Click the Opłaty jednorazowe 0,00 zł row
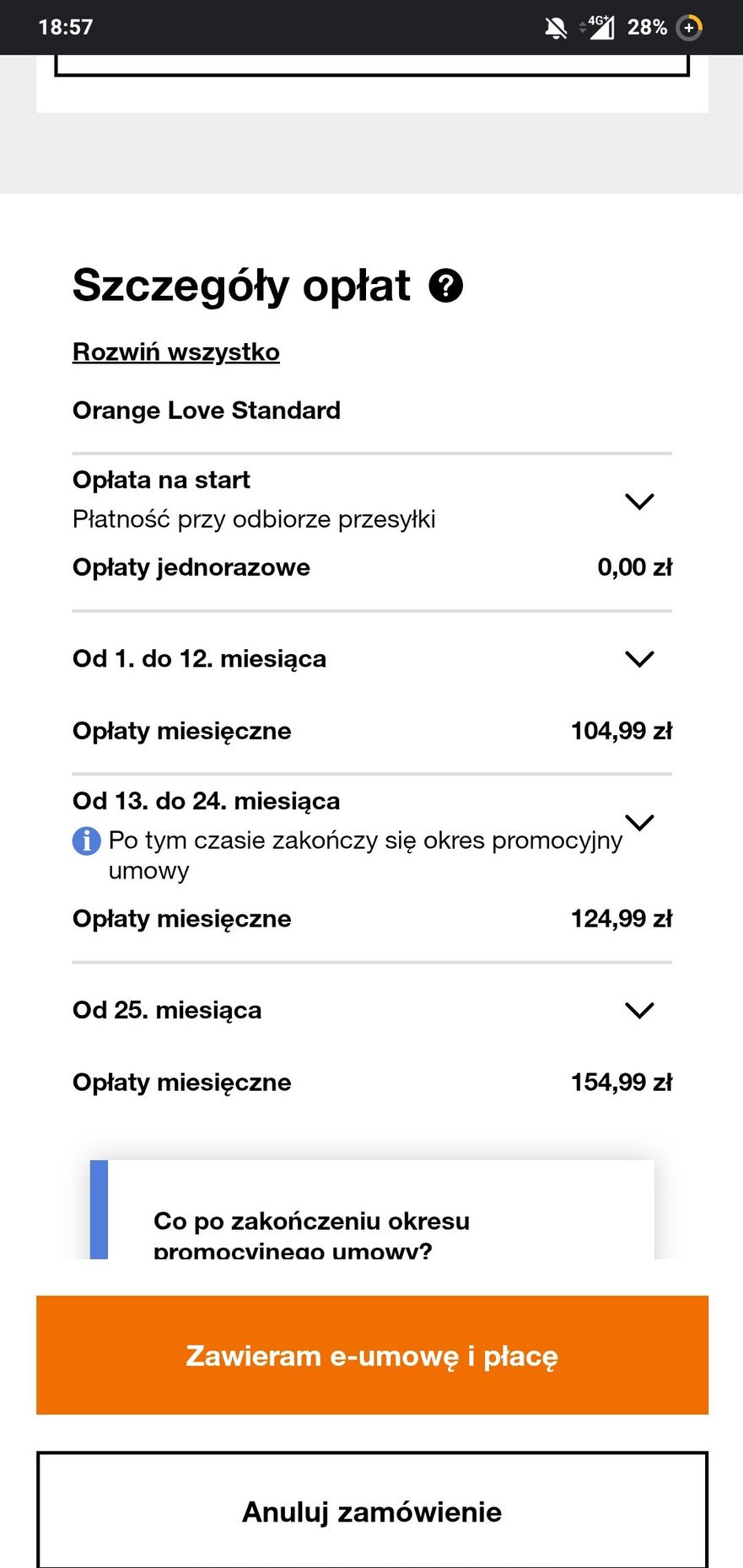This screenshot has width=743, height=1568. [371, 567]
